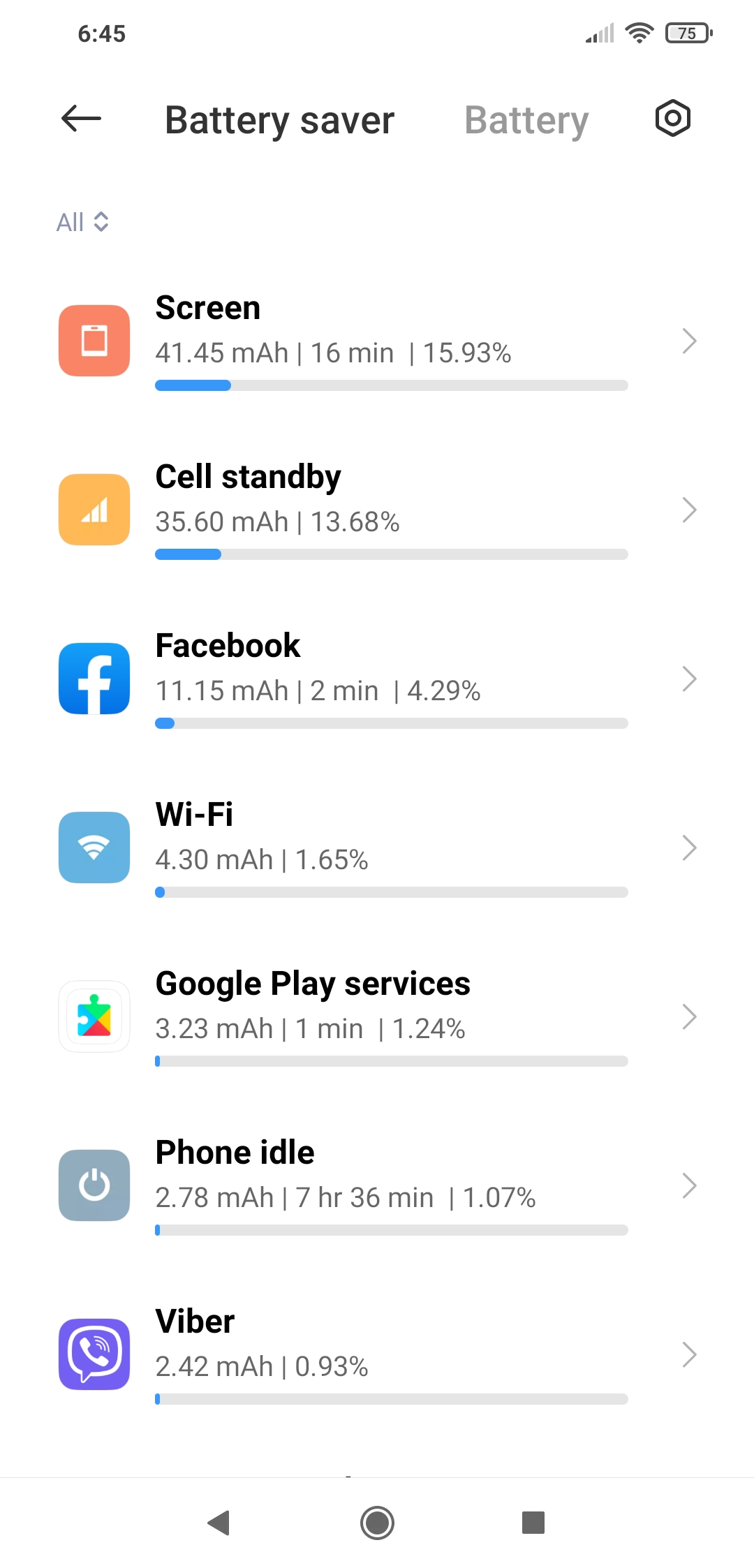Open Facebook battery usage details

[x=377, y=679]
